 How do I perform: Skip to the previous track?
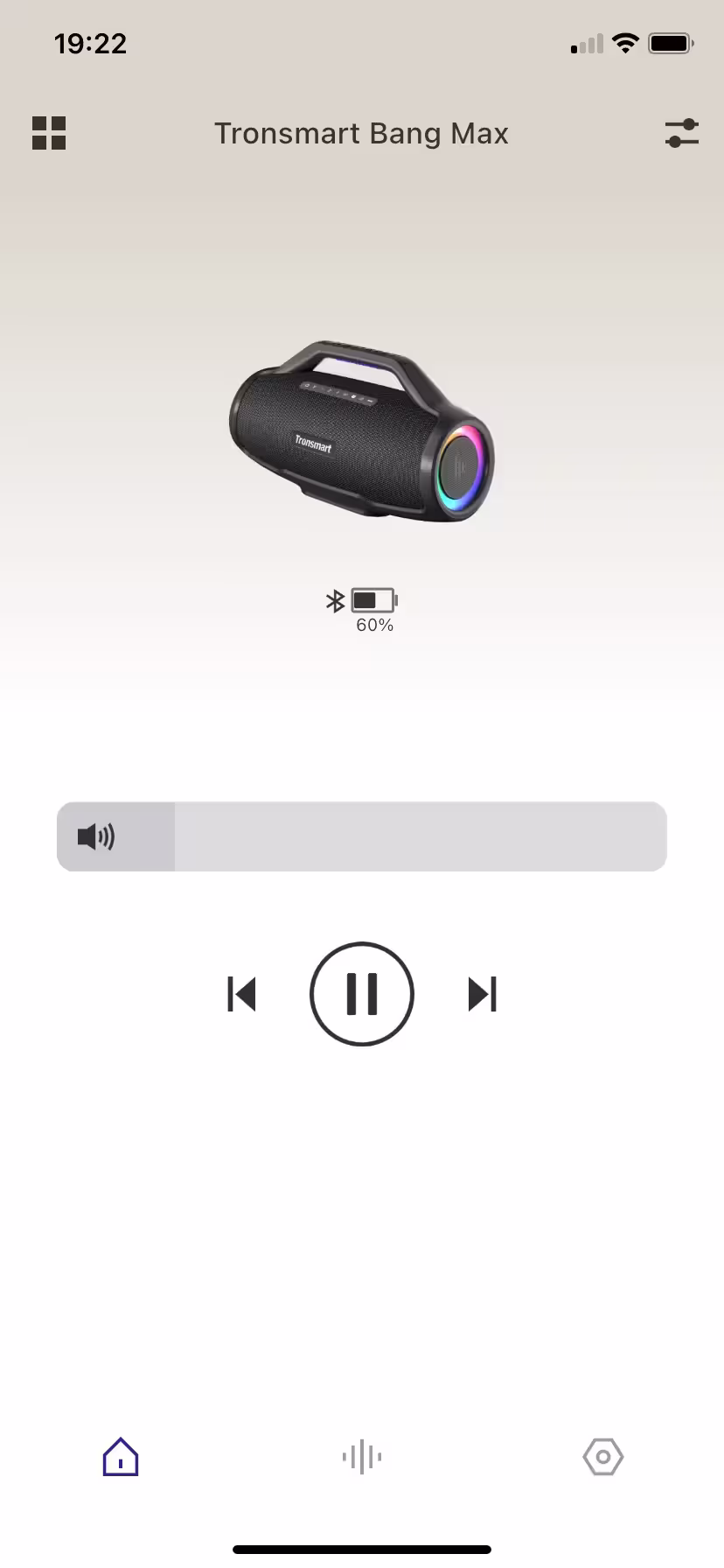[x=241, y=994]
